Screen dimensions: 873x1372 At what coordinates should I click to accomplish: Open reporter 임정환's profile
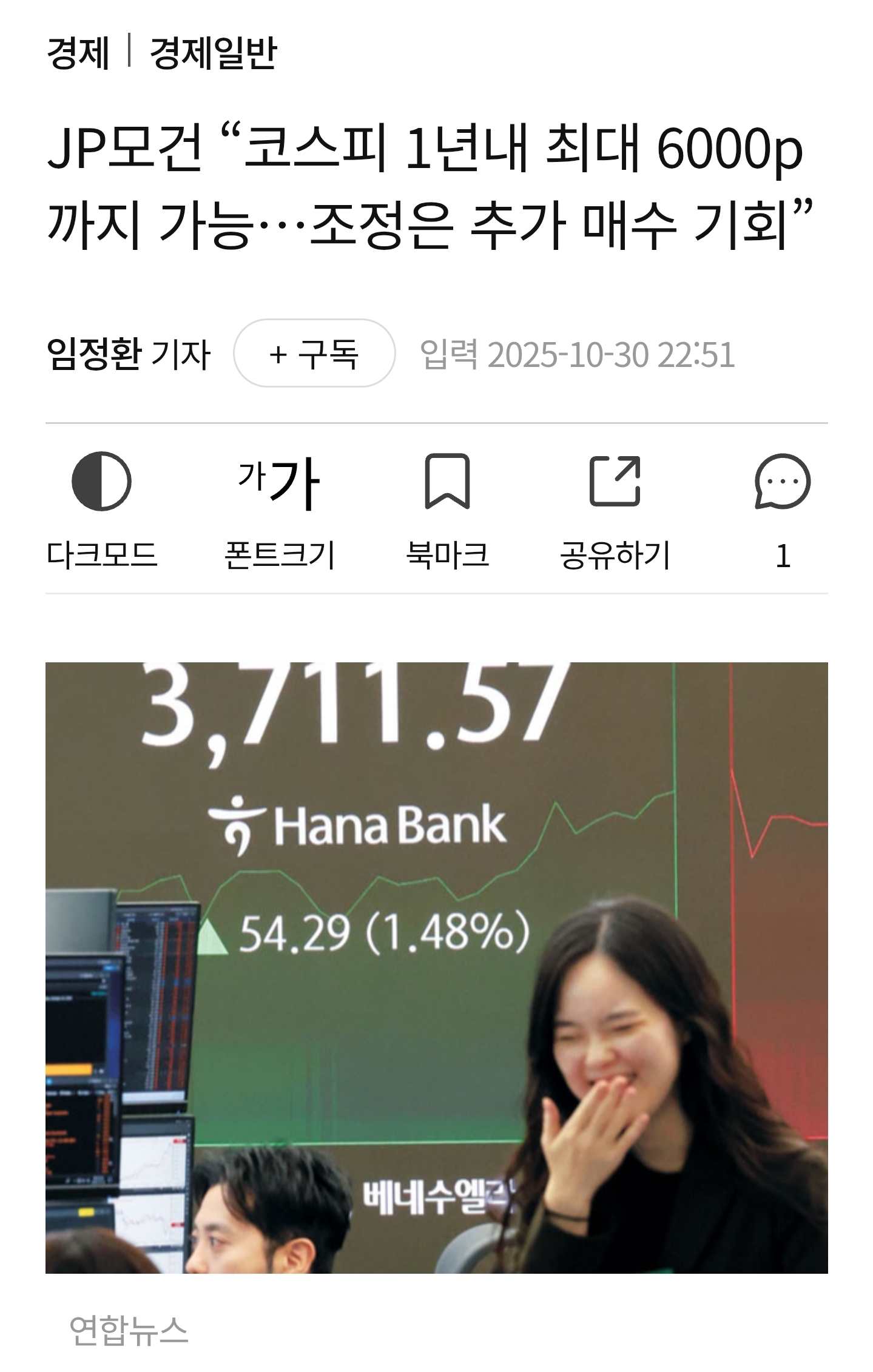94,354
